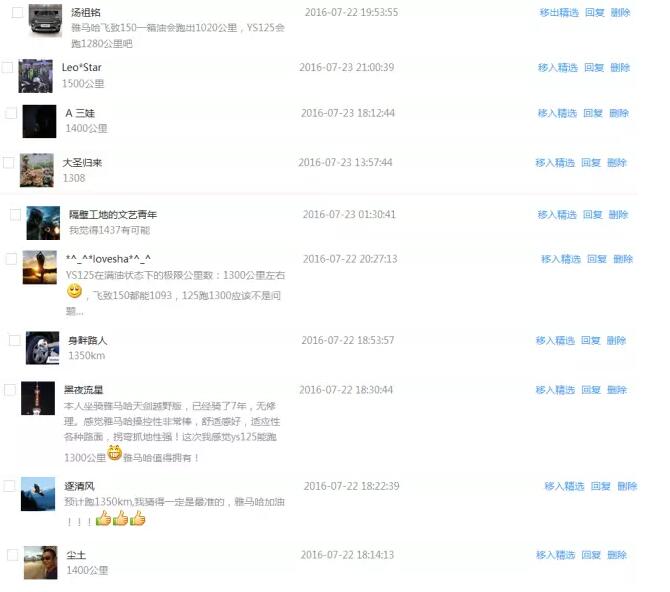Reply to 逐清风's comment
The width and height of the screenshot is (670, 592).
coord(600,486)
